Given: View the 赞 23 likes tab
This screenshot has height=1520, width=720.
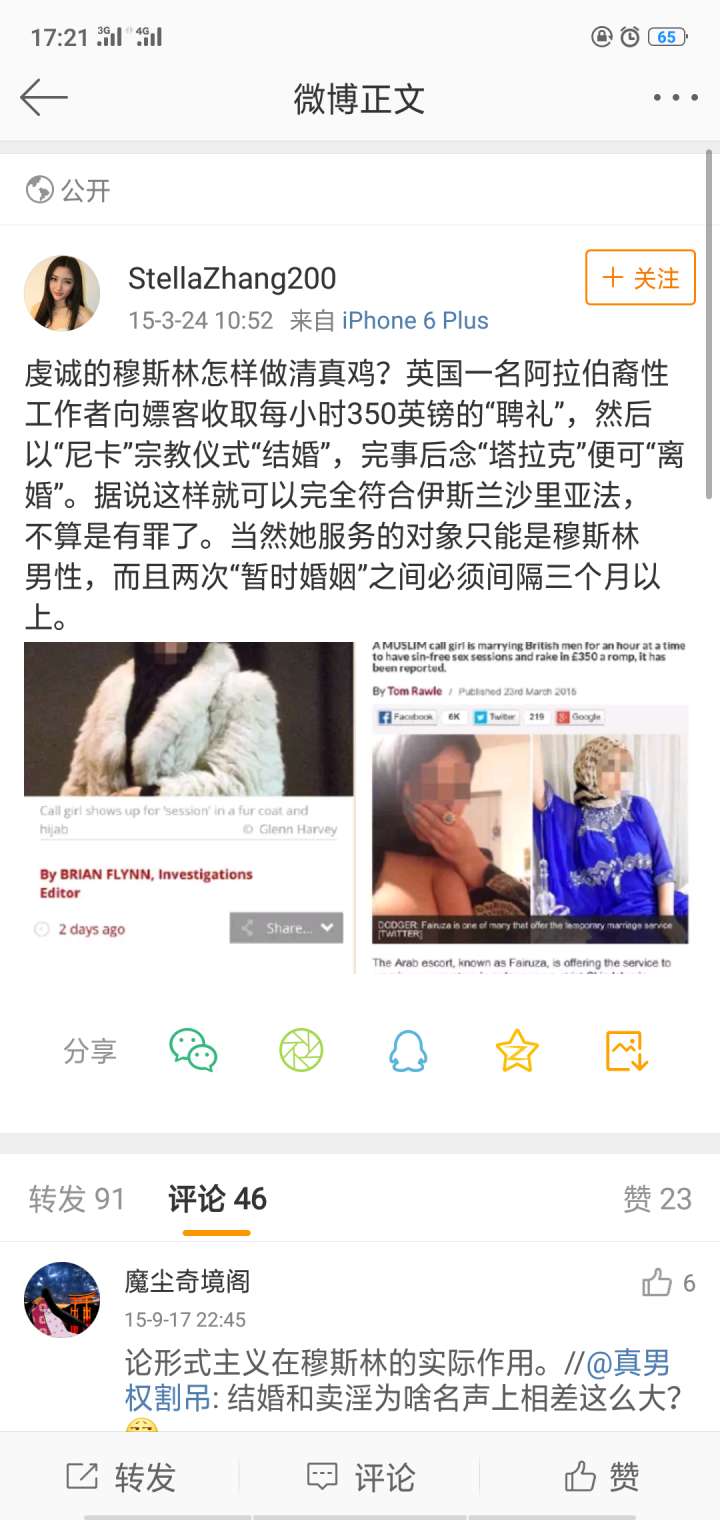Looking at the screenshot, I should [x=657, y=1198].
